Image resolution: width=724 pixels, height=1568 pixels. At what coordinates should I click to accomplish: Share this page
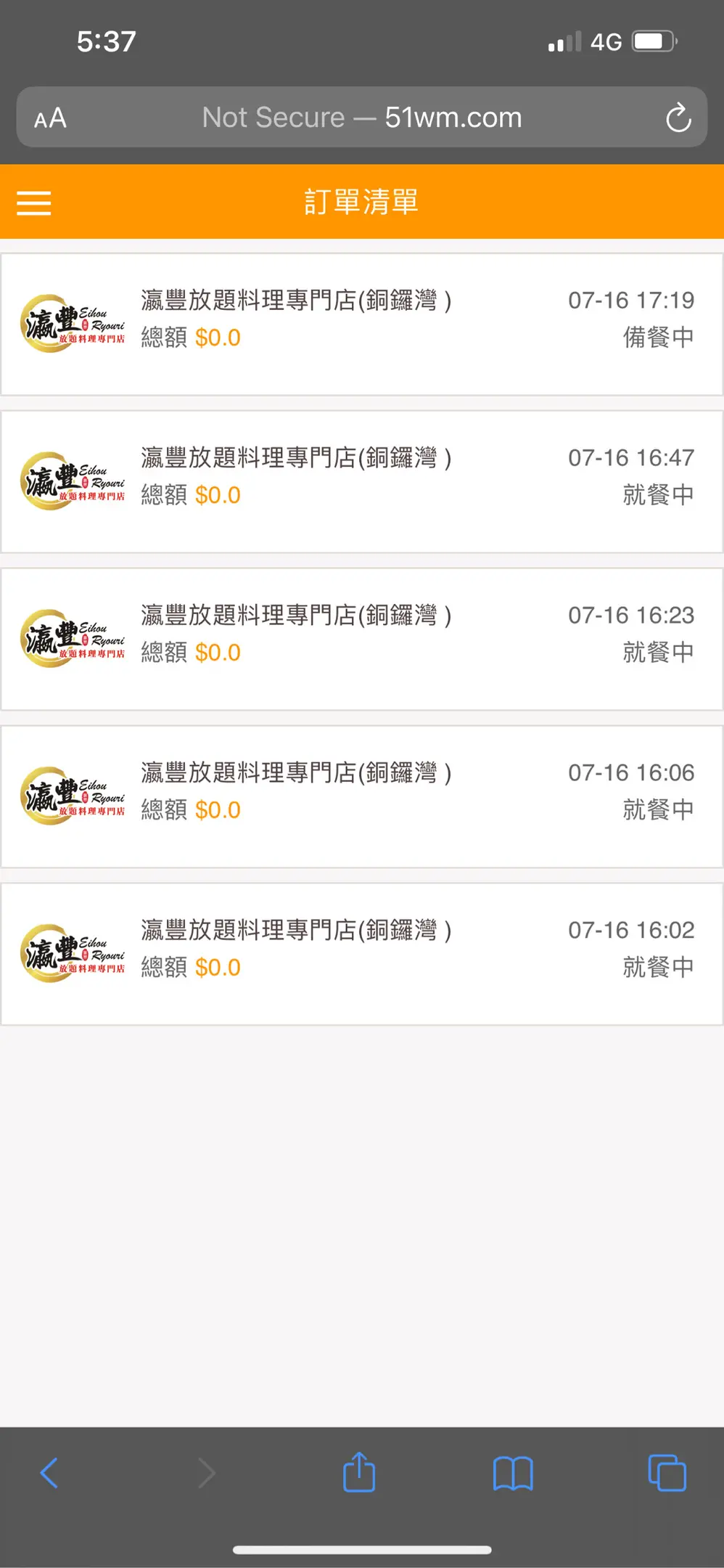pyautogui.click(x=359, y=1471)
